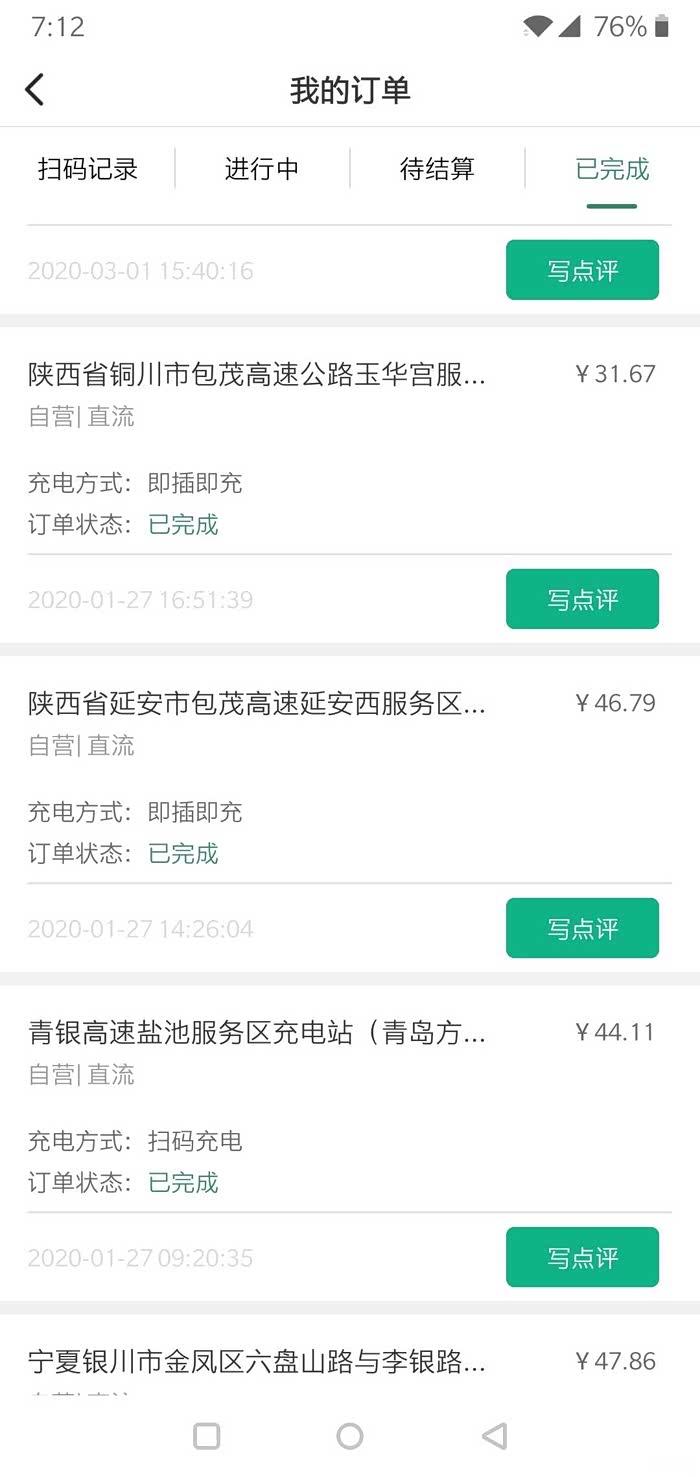Switch to the 待结算 tab
Image resolution: width=700 pixels, height=1477 pixels.
(437, 169)
